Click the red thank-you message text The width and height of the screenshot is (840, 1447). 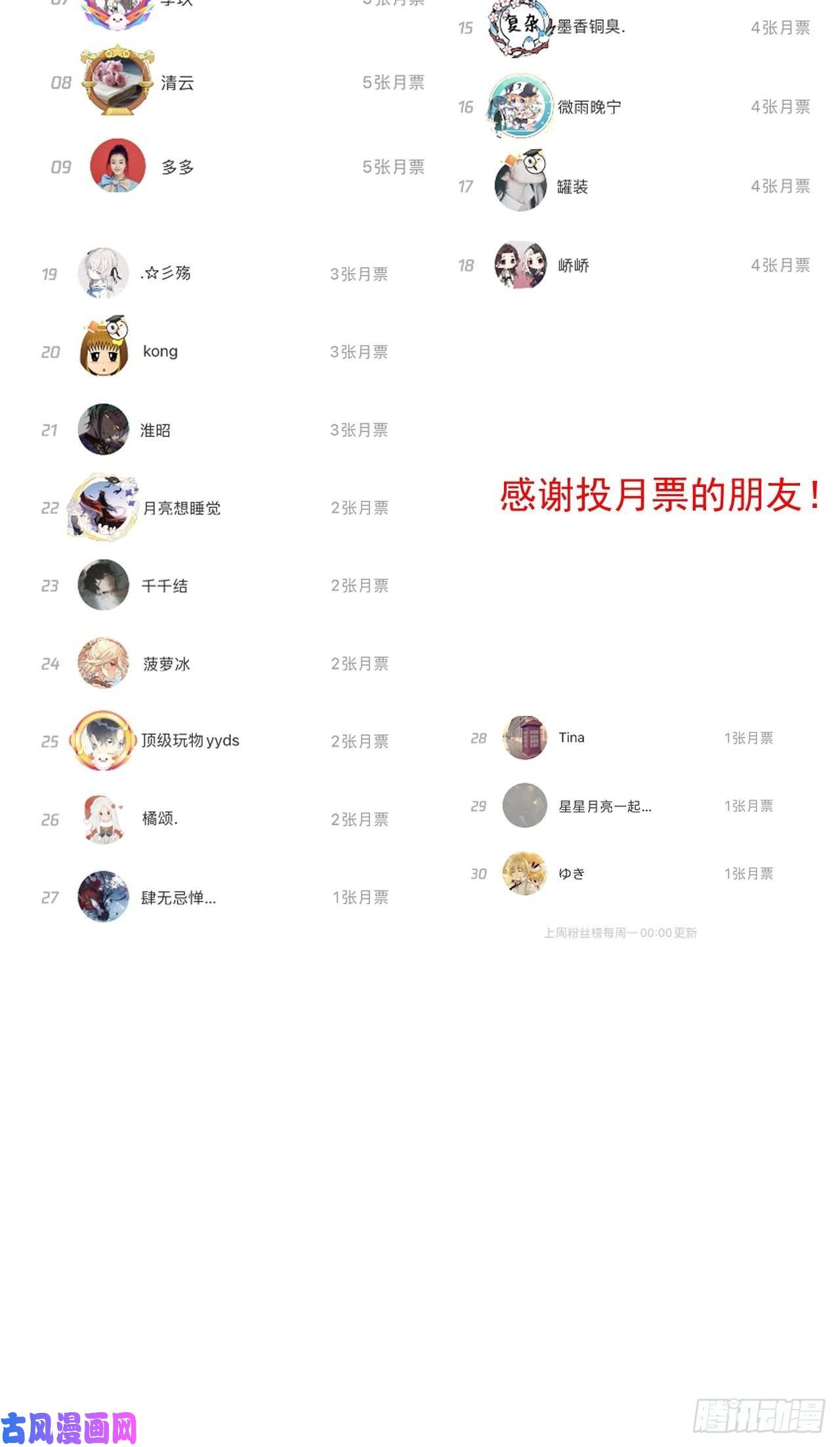658,499
